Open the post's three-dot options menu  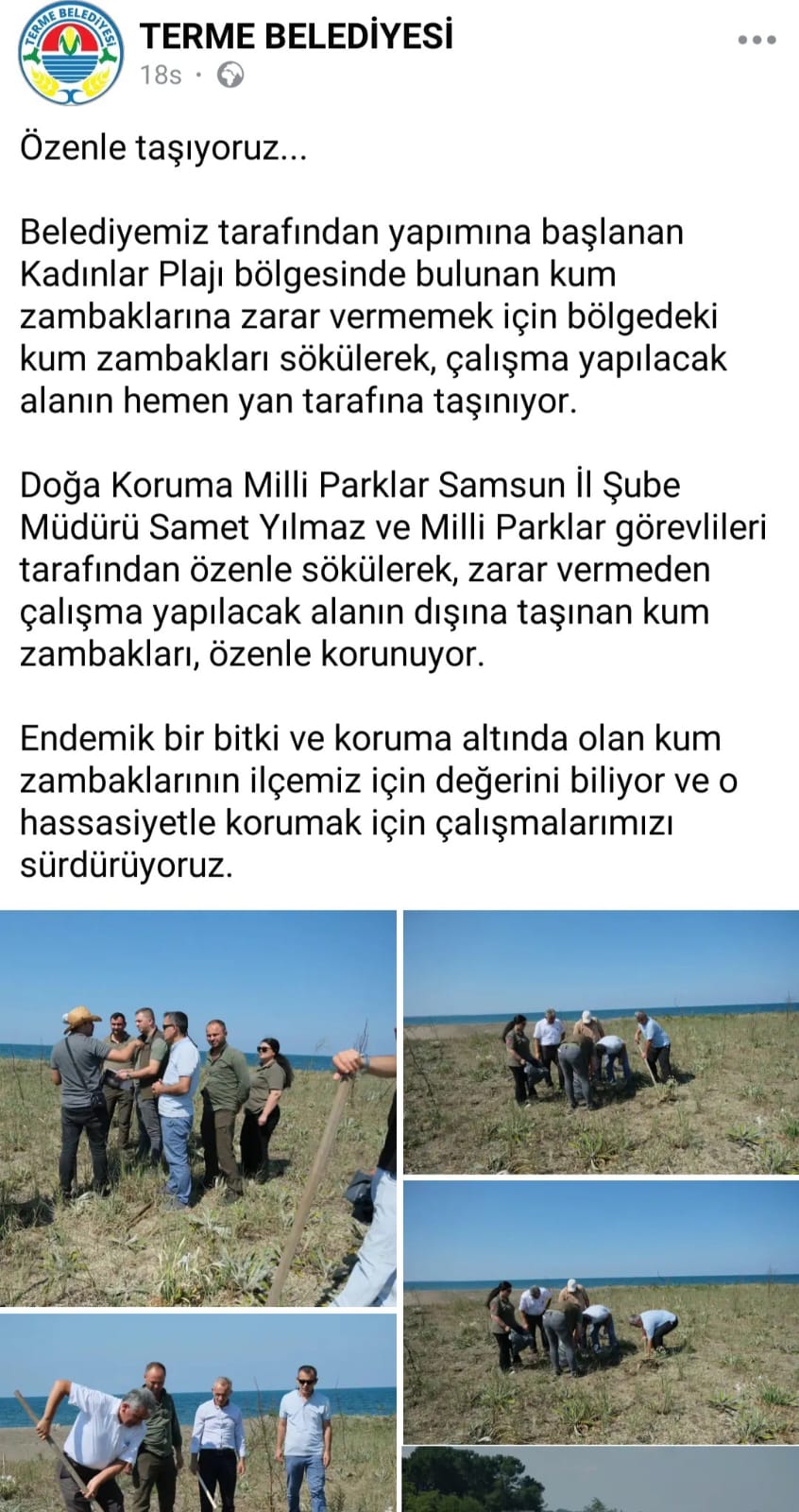pyautogui.click(x=756, y=41)
